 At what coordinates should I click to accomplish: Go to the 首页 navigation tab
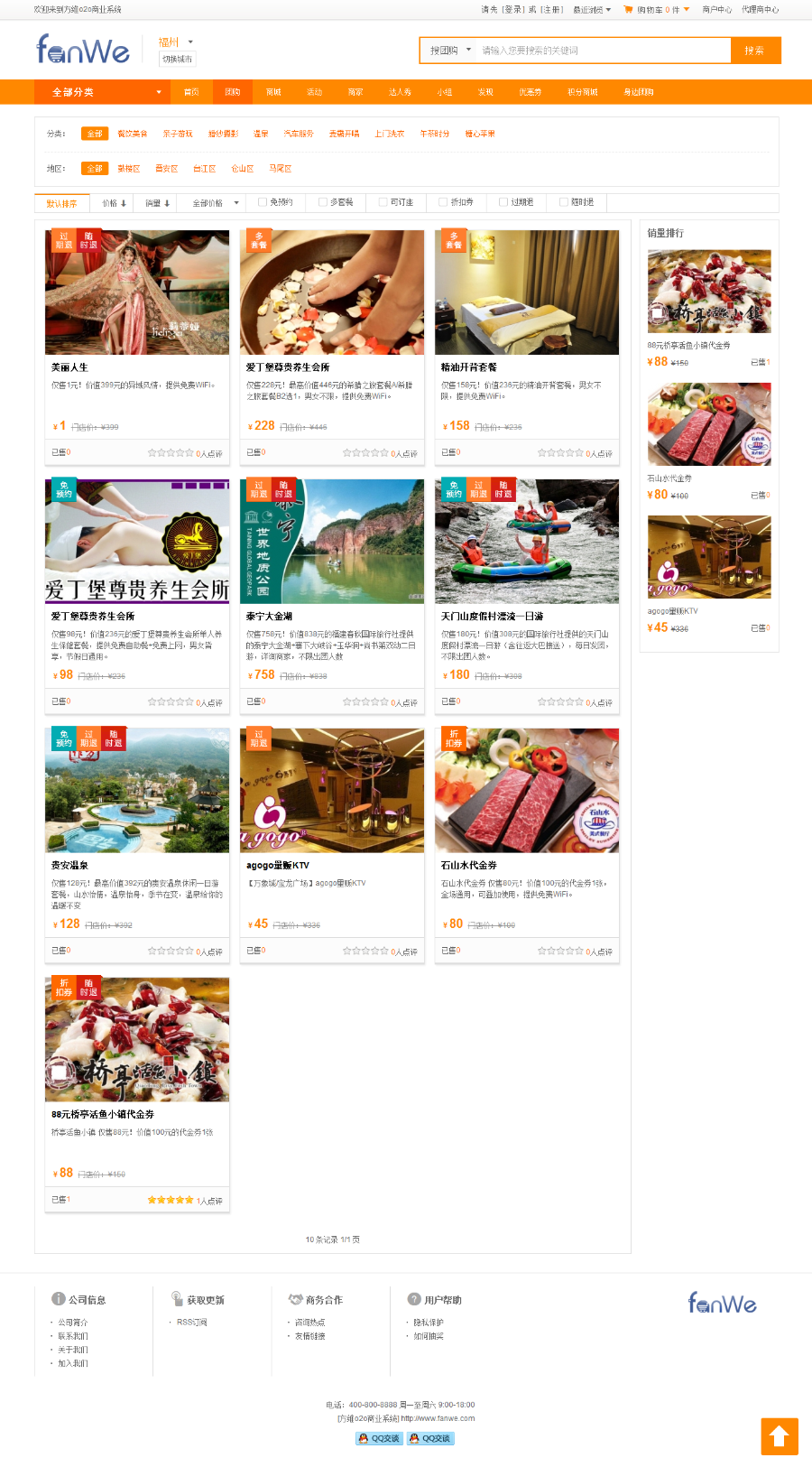pos(191,92)
